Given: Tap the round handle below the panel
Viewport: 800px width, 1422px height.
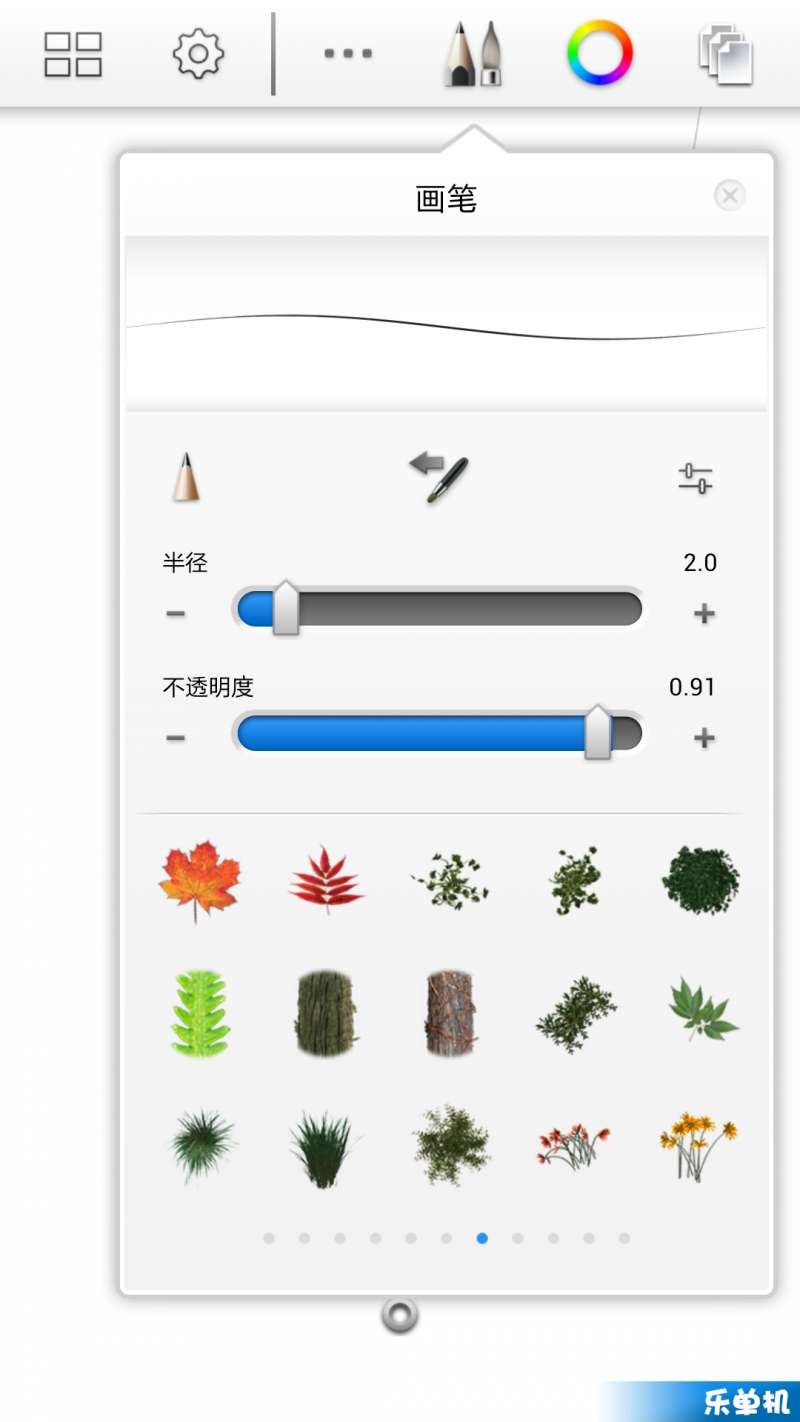Looking at the screenshot, I should pyautogui.click(x=399, y=1314).
